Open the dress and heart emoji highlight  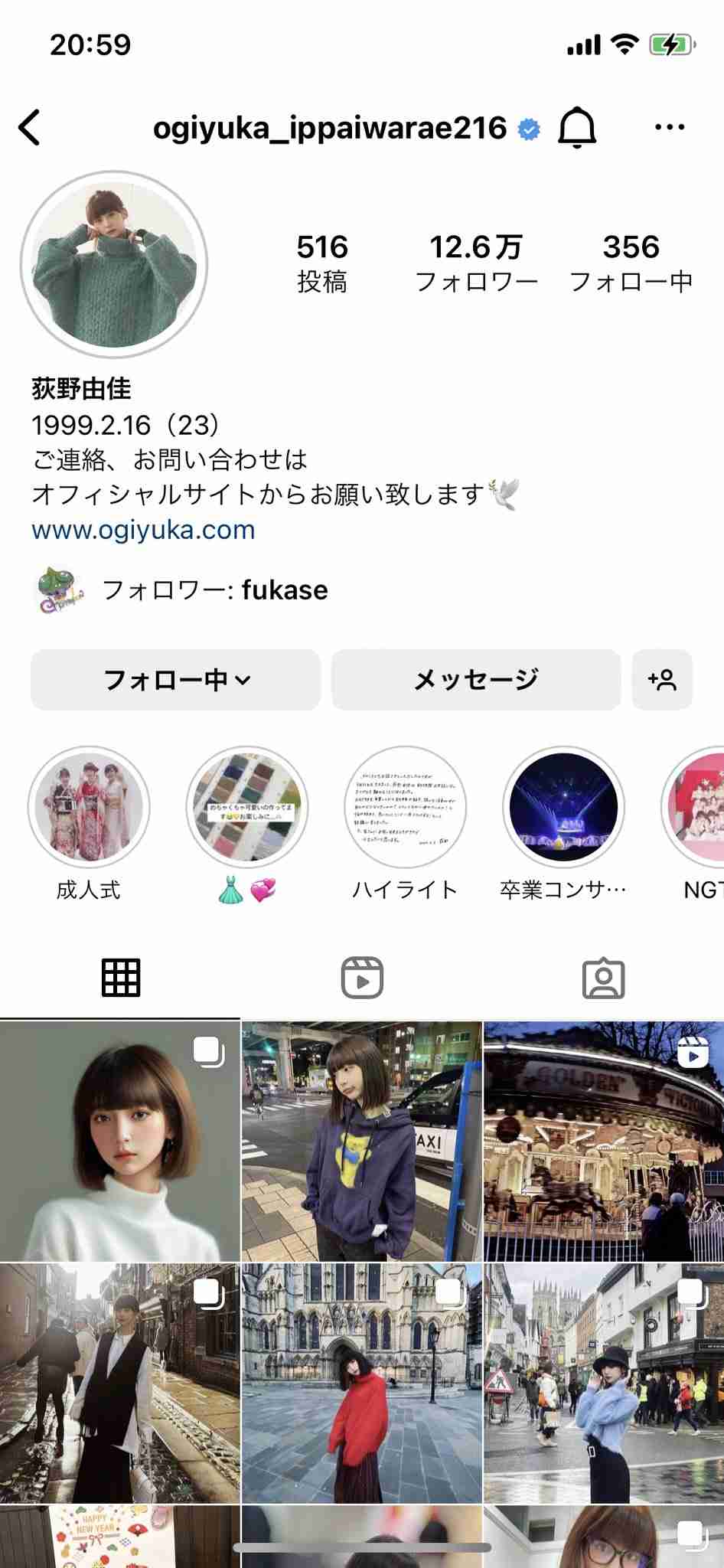pyautogui.click(x=246, y=808)
